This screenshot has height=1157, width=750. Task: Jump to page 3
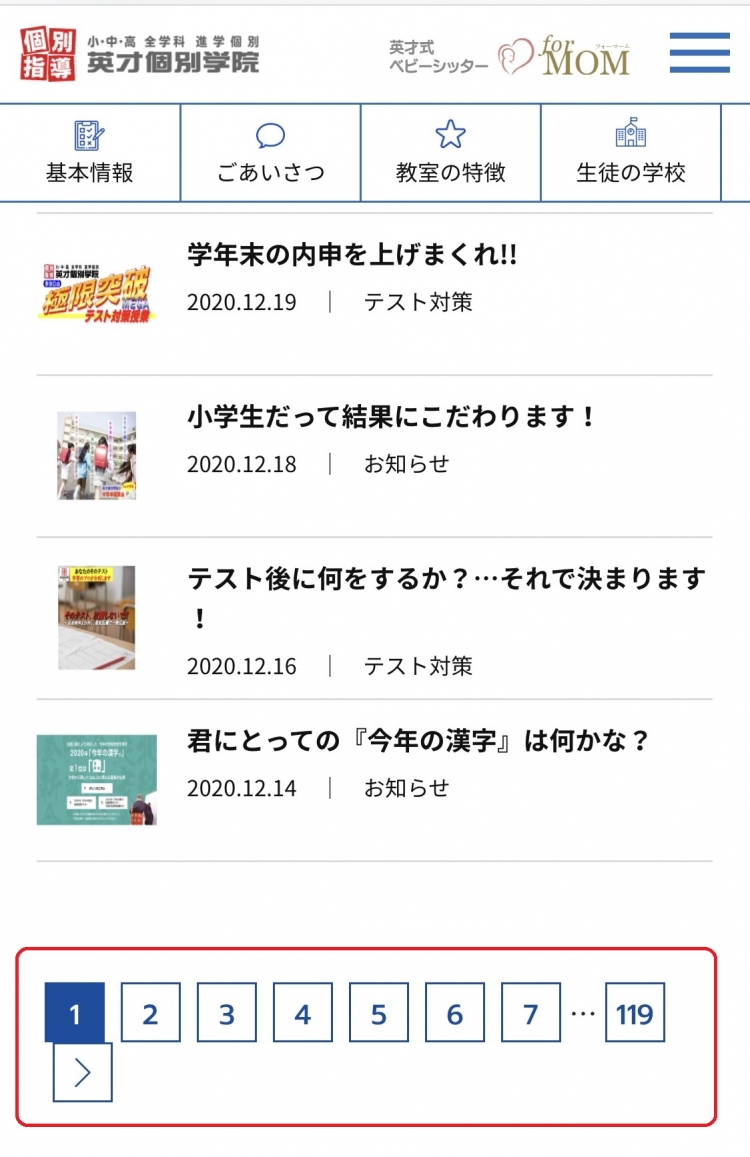[227, 1013]
